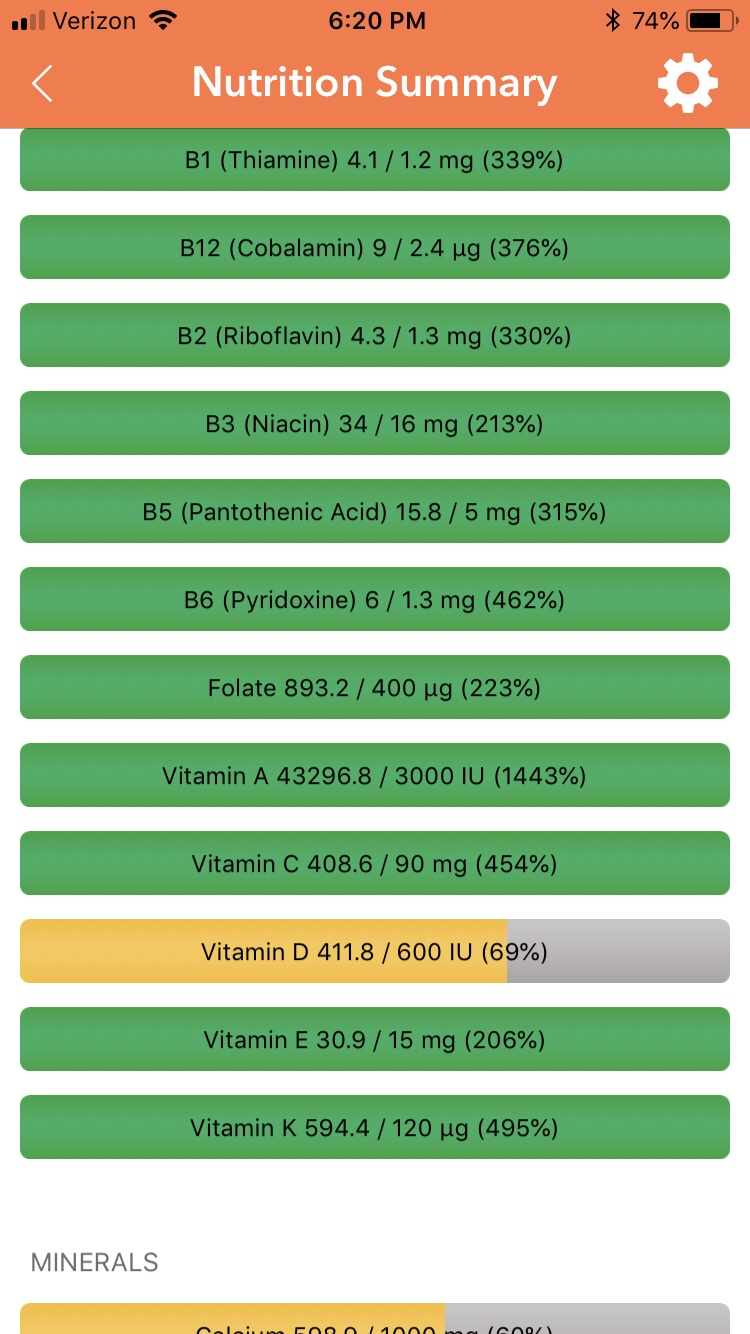Open the yellow Vitamin D bar
Viewport: 750px width, 1334px height.
click(375, 951)
